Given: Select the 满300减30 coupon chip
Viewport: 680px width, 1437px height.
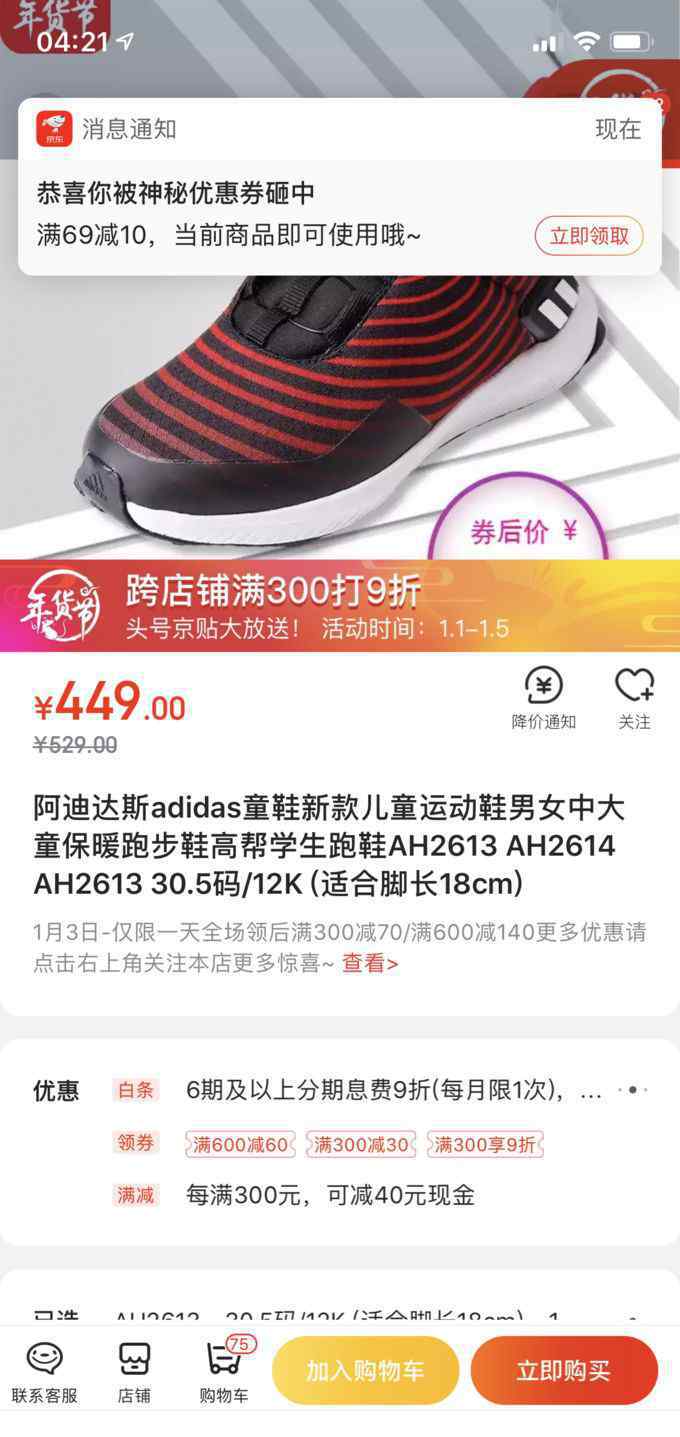Looking at the screenshot, I should tap(361, 1145).
